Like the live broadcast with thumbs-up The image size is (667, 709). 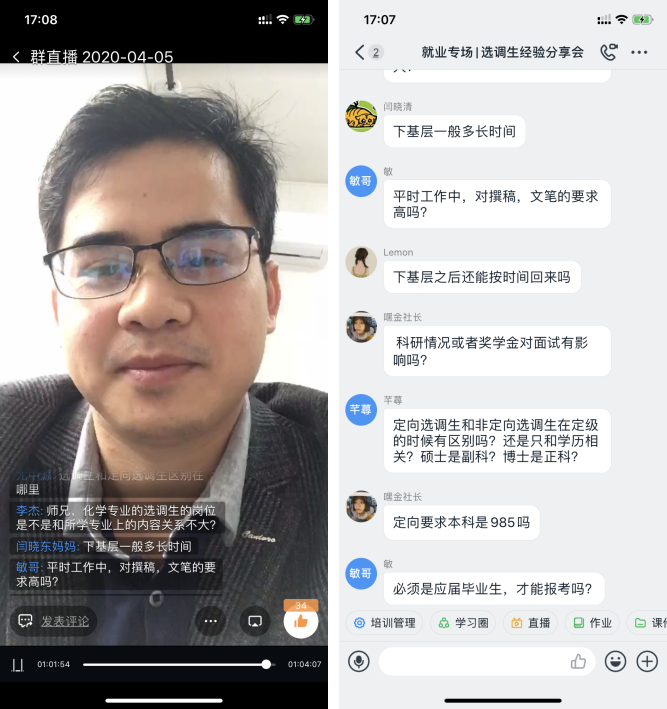[x=301, y=621]
